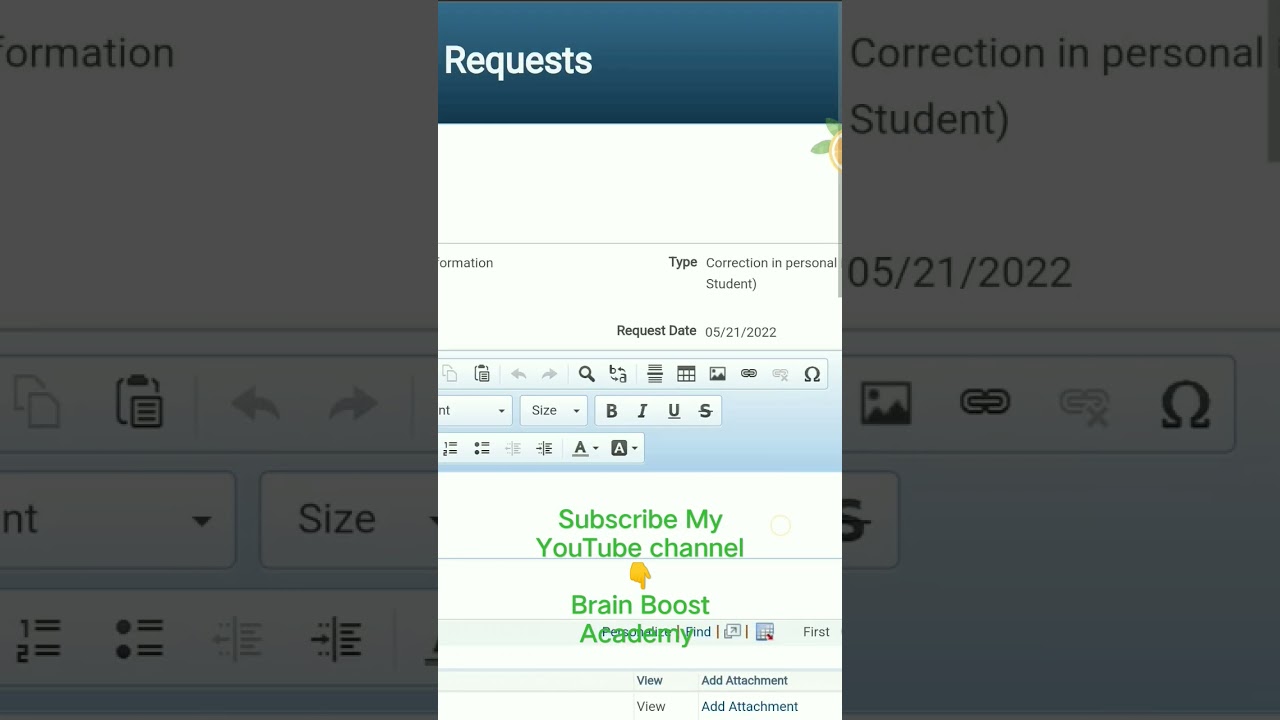Open the Size dropdown
Screen dimensions: 1280x720
click(555, 411)
